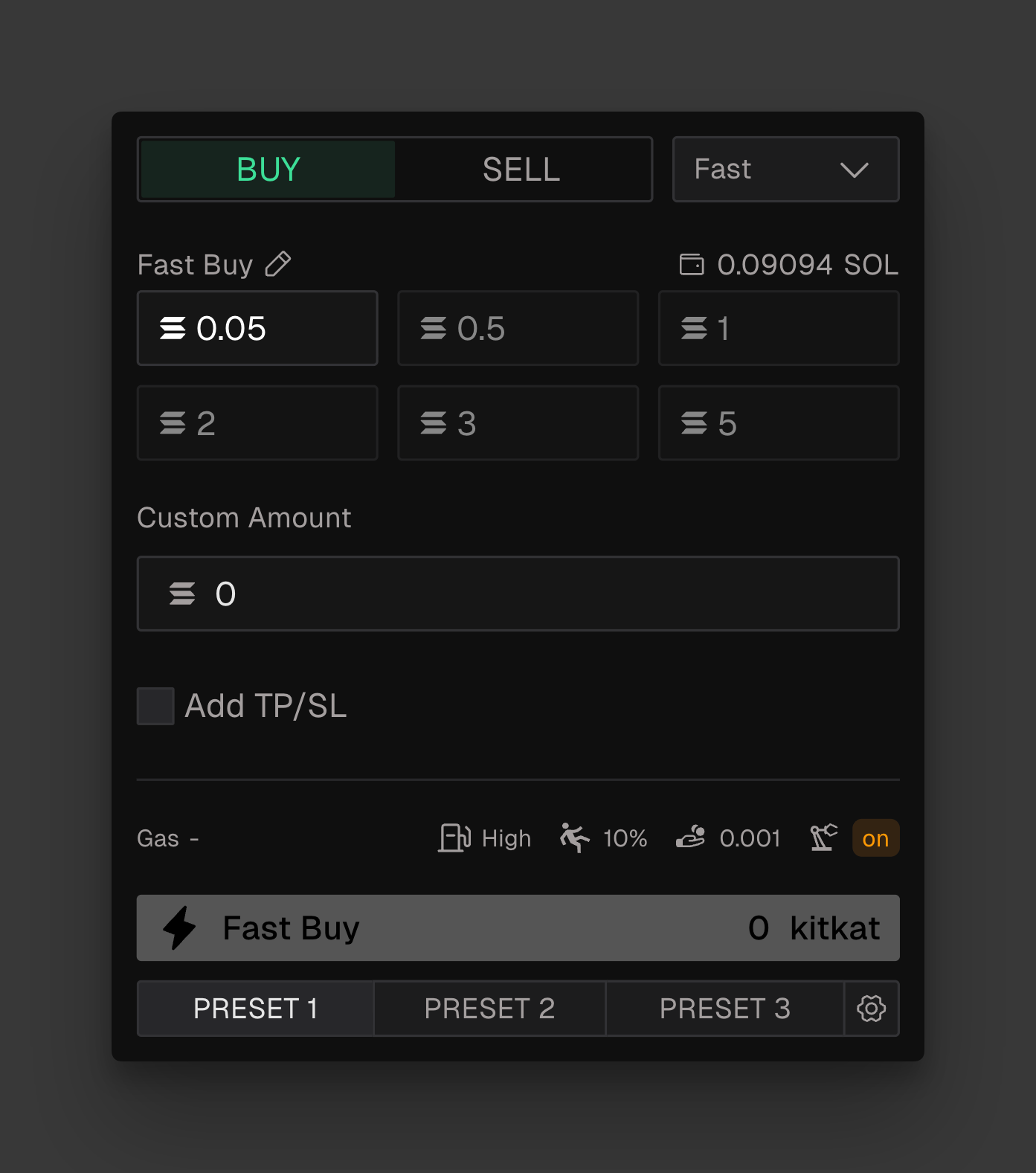Focus the Custom Amount input field
1036x1173 pixels.
(518, 594)
